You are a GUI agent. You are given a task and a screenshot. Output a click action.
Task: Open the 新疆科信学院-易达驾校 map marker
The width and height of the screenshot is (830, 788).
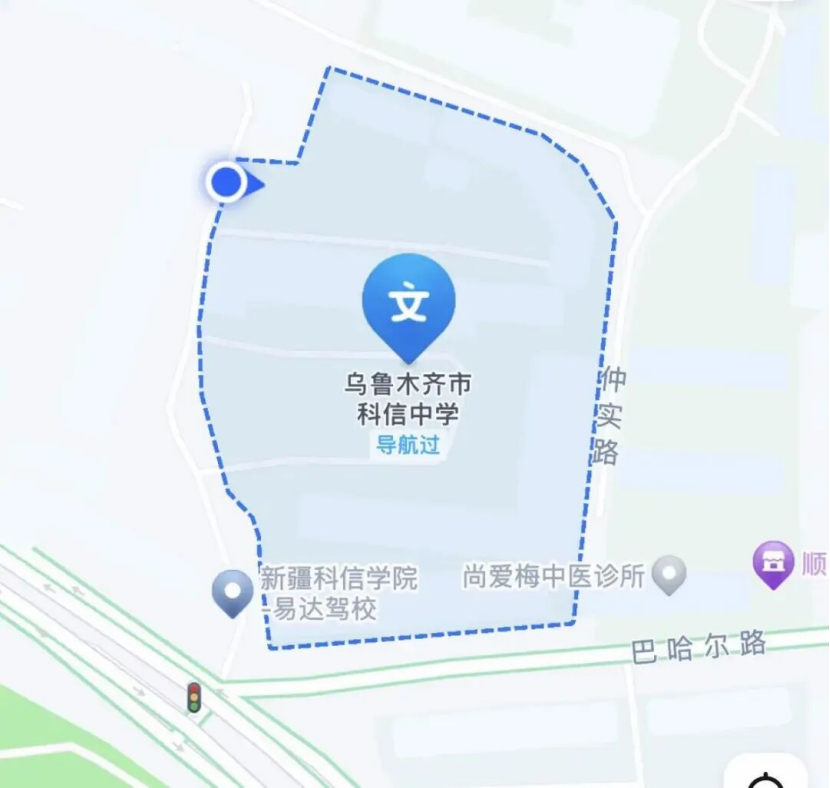234,592
